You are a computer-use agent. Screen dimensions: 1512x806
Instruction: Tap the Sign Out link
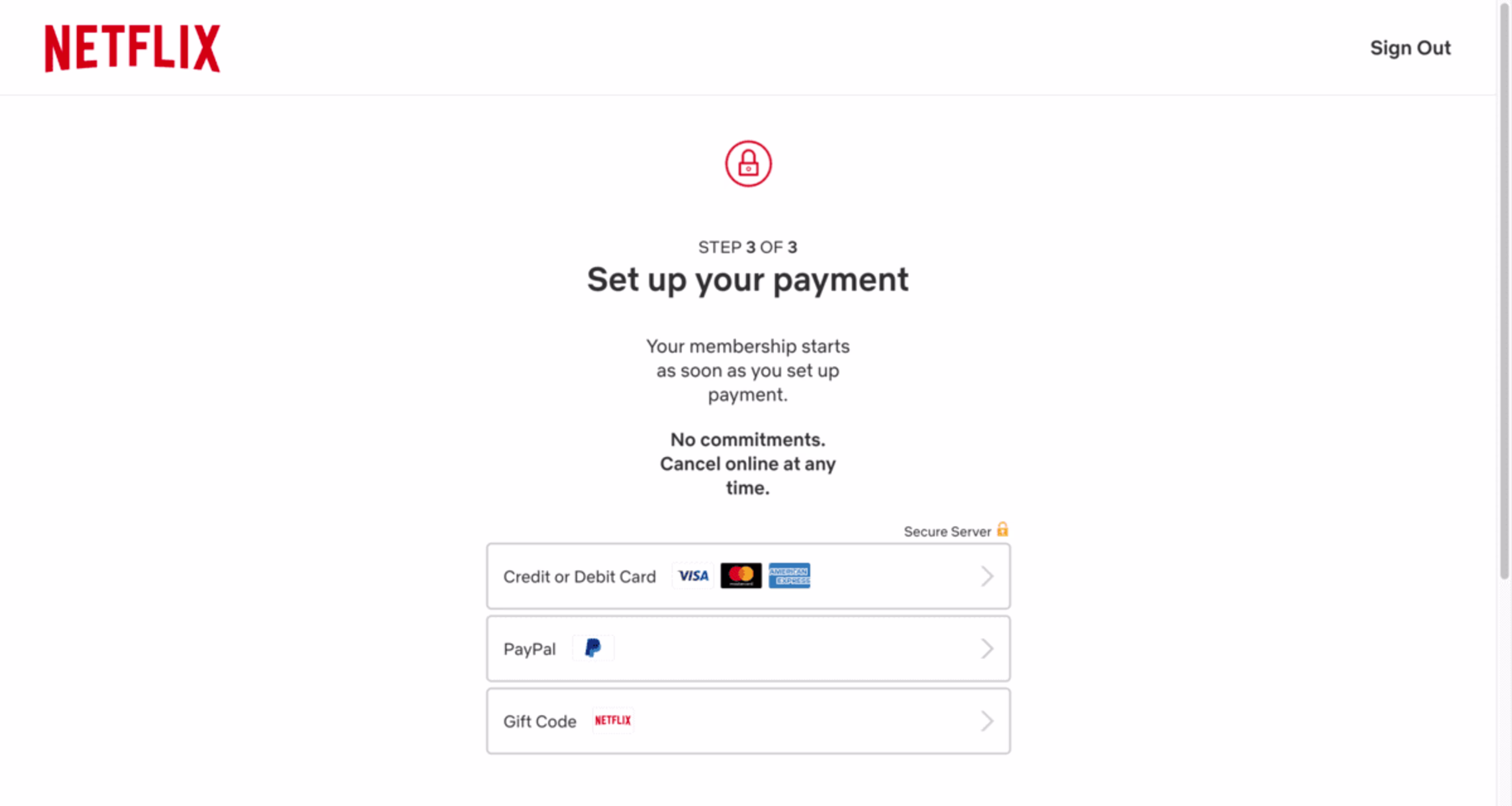(x=1410, y=48)
